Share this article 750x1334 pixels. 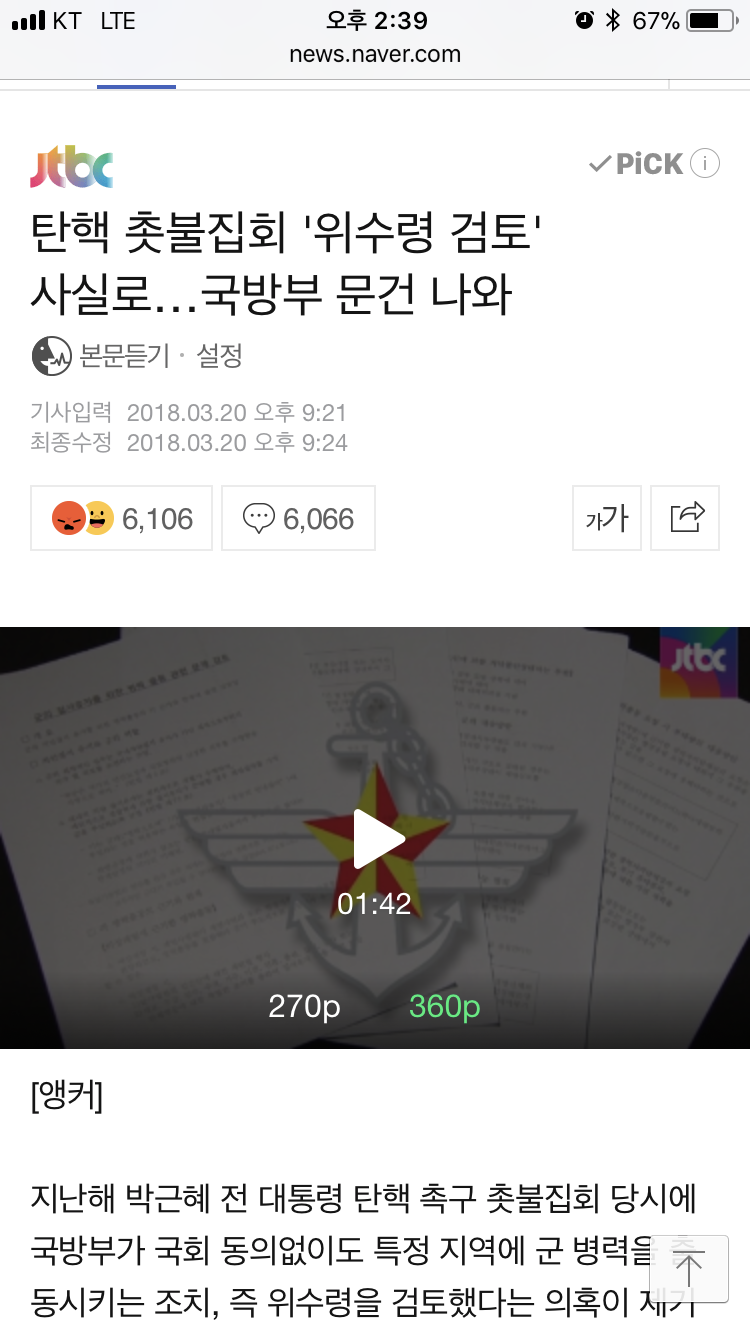pyautogui.click(x=685, y=518)
